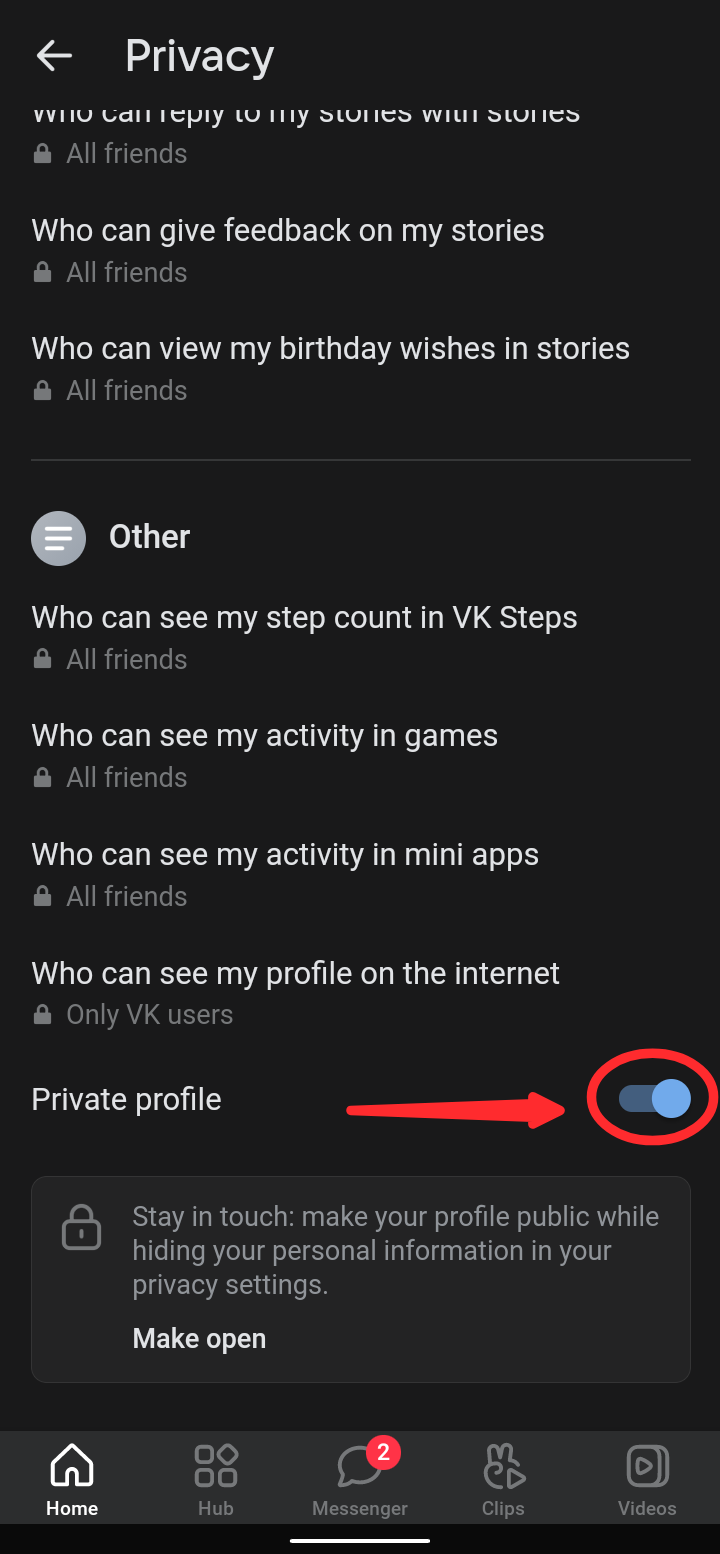The height and width of the screenshot is (1554, 720).
Task: Open who can see activity in mini apps
Action: 285,873
